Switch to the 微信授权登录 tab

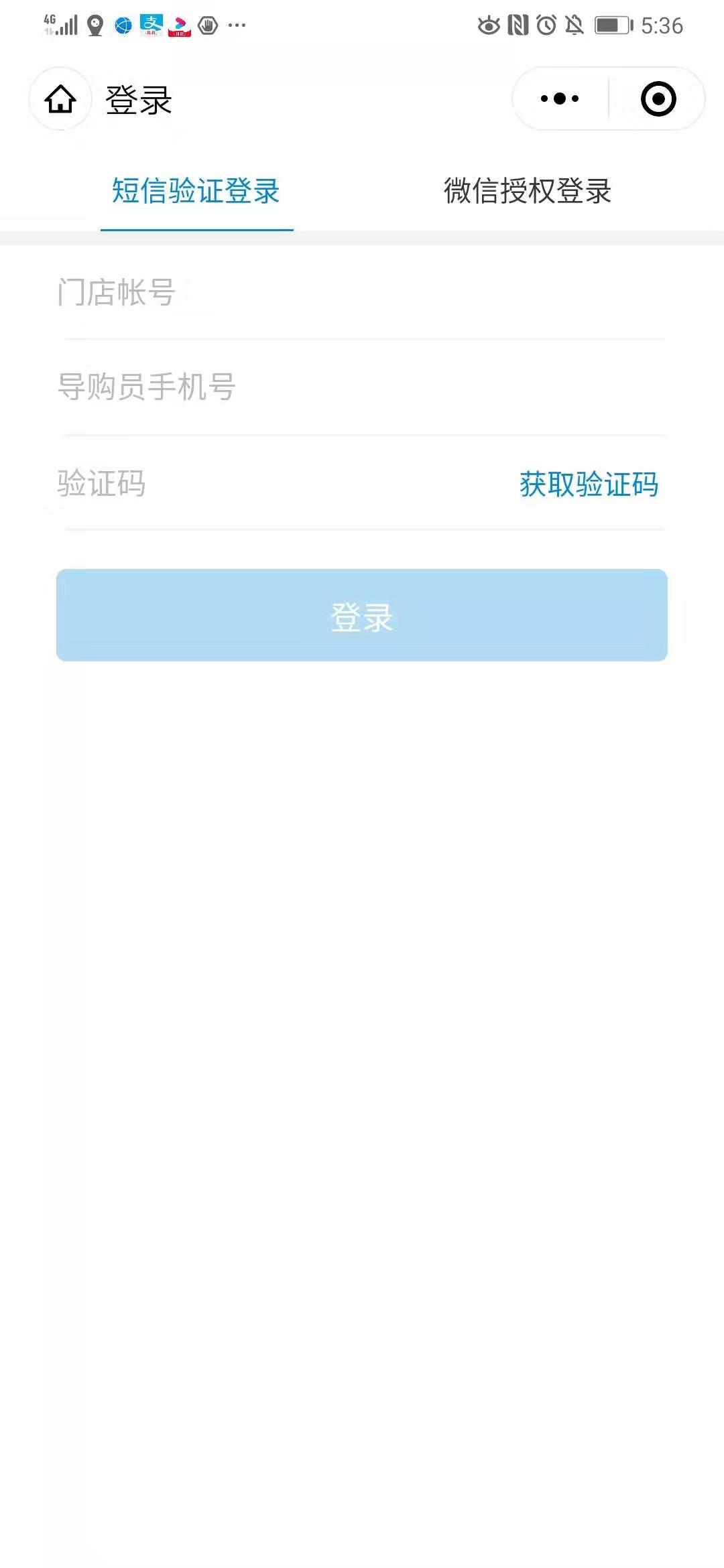528,192
